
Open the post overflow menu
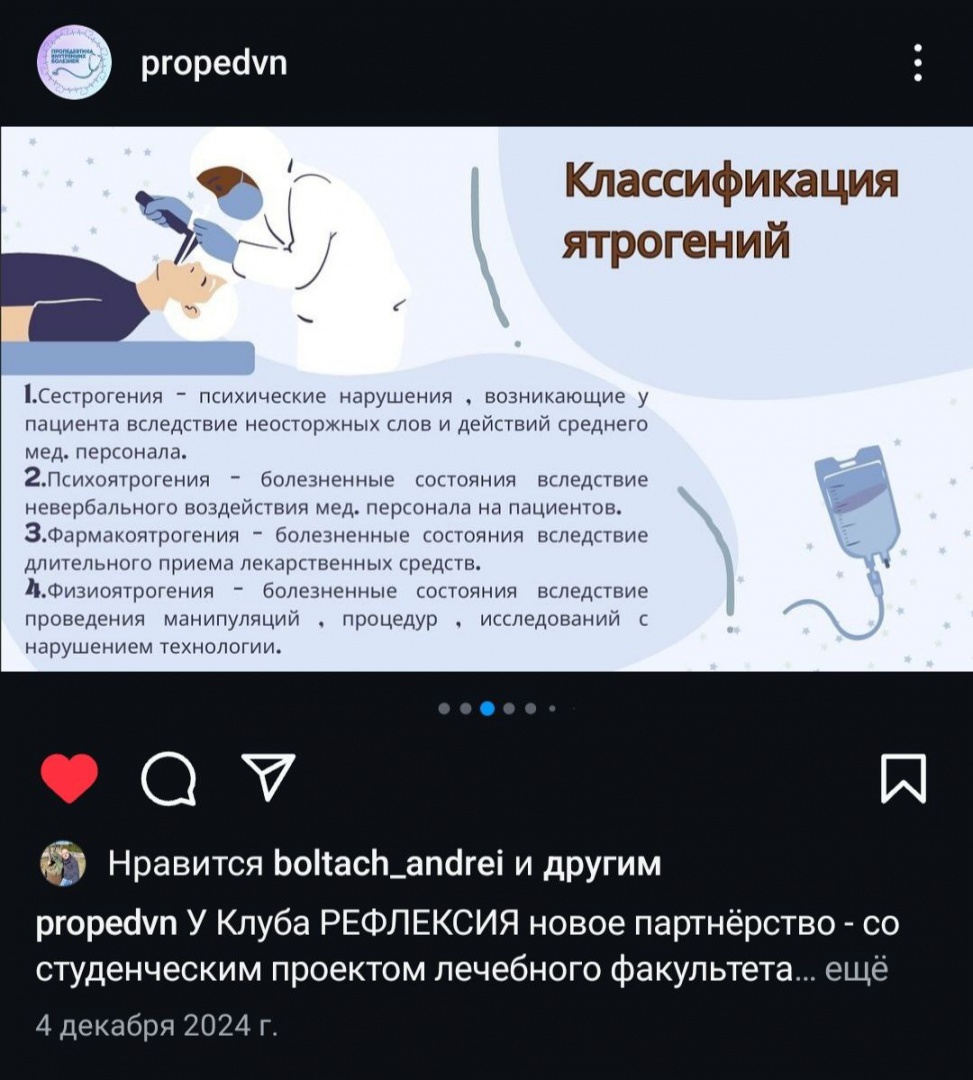917,64
